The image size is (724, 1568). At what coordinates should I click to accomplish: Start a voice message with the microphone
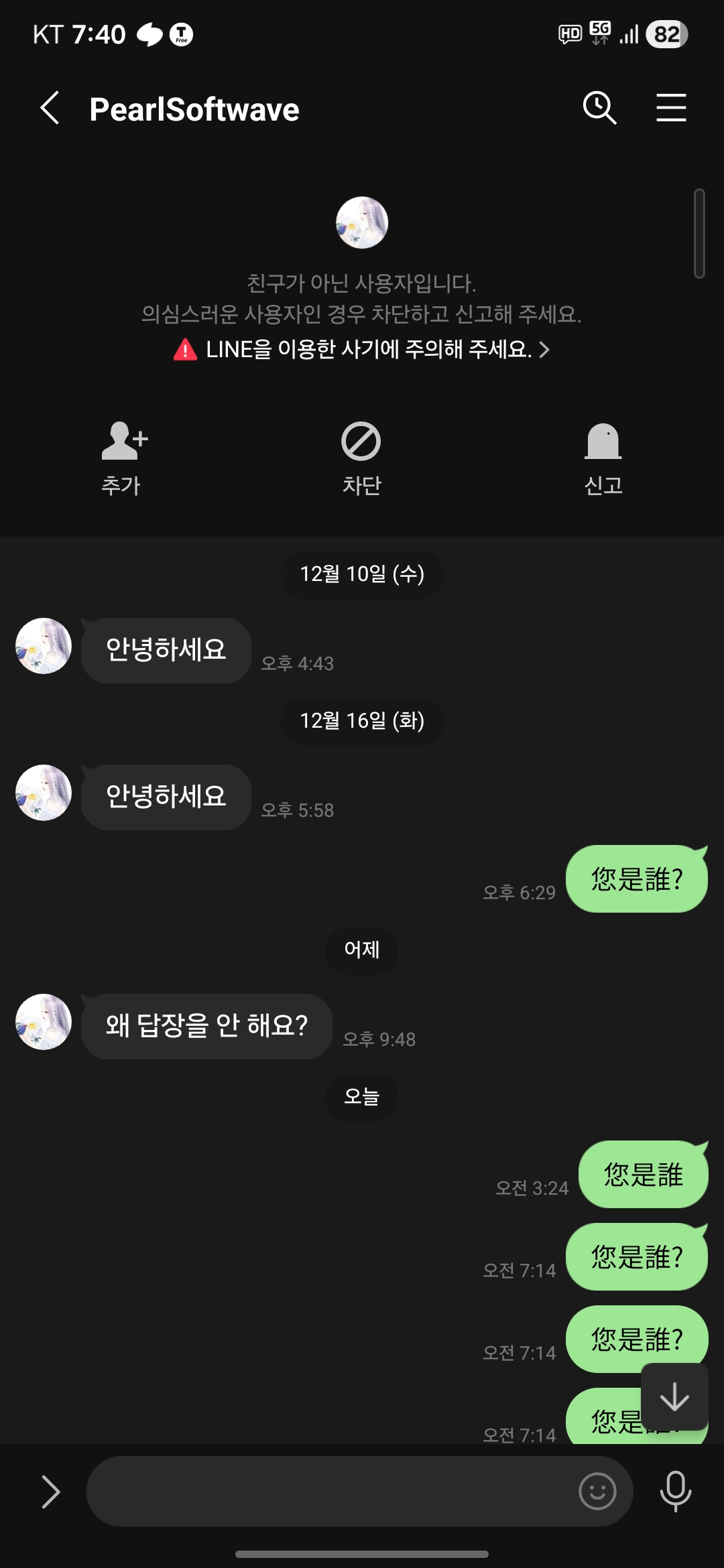coord(675,1492)
